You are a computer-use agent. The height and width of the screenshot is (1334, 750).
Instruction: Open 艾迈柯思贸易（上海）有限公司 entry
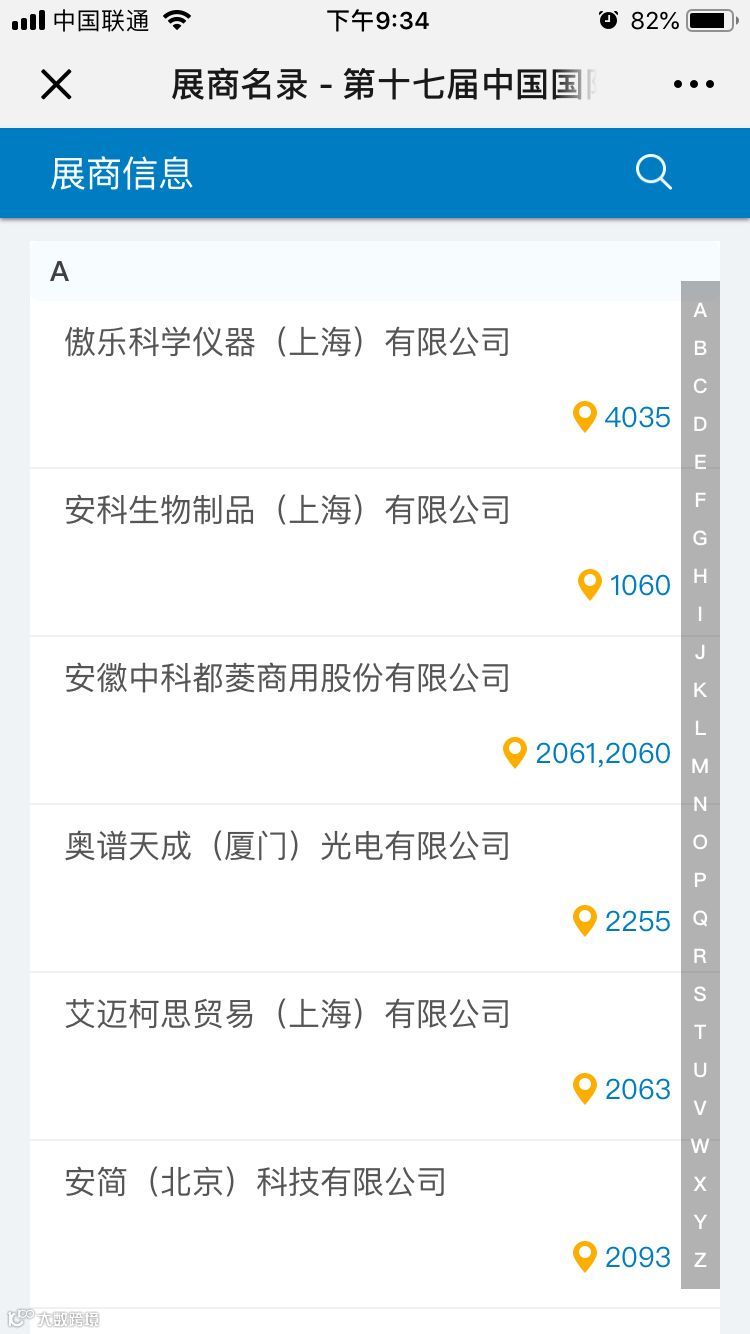pyautogui.click(x=288, y=1015)
